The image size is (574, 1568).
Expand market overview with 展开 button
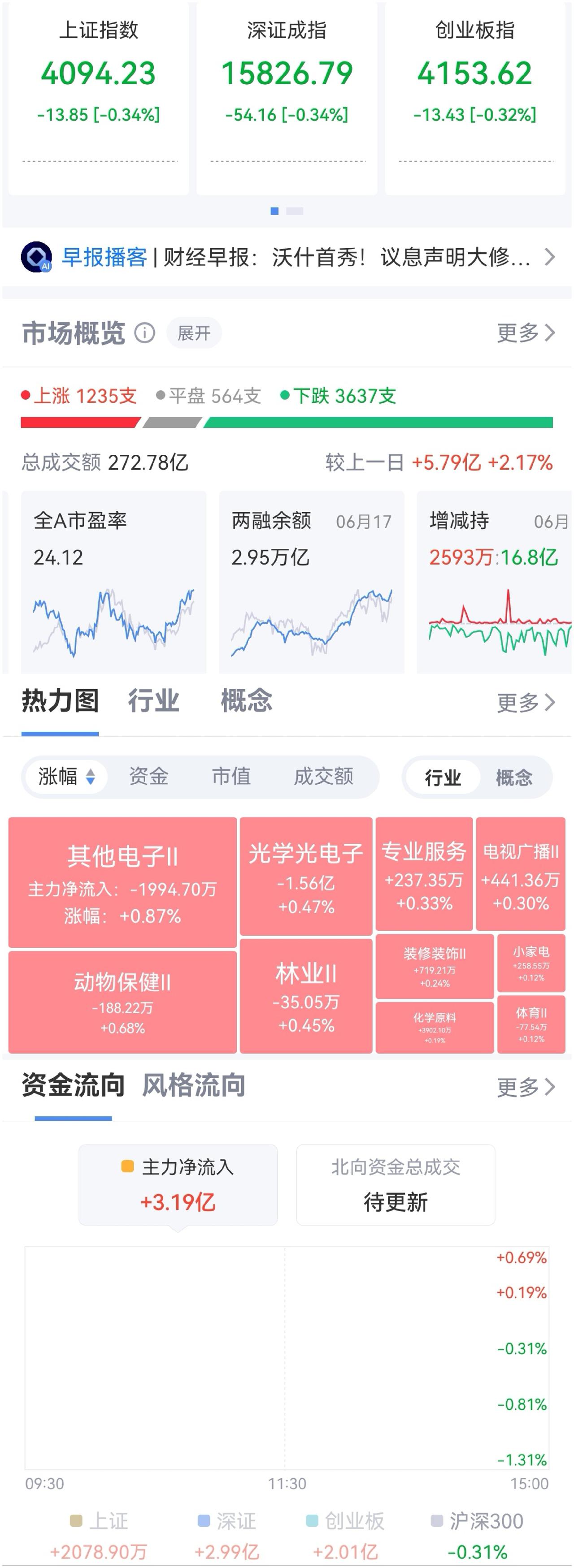[x=194, y=333]
